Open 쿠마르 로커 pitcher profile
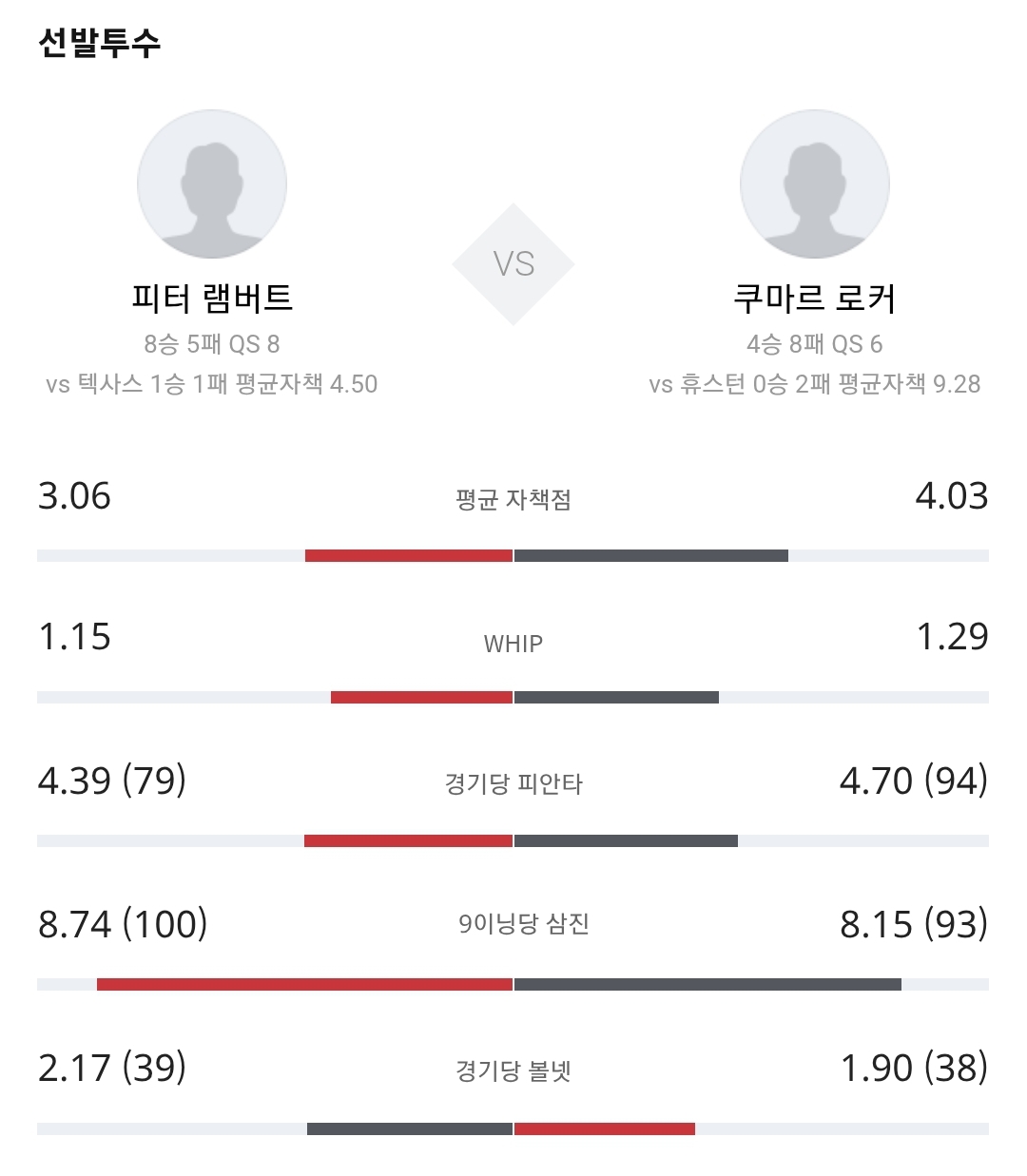This screenshot has height=1176, width=1027. click(815, 184)
